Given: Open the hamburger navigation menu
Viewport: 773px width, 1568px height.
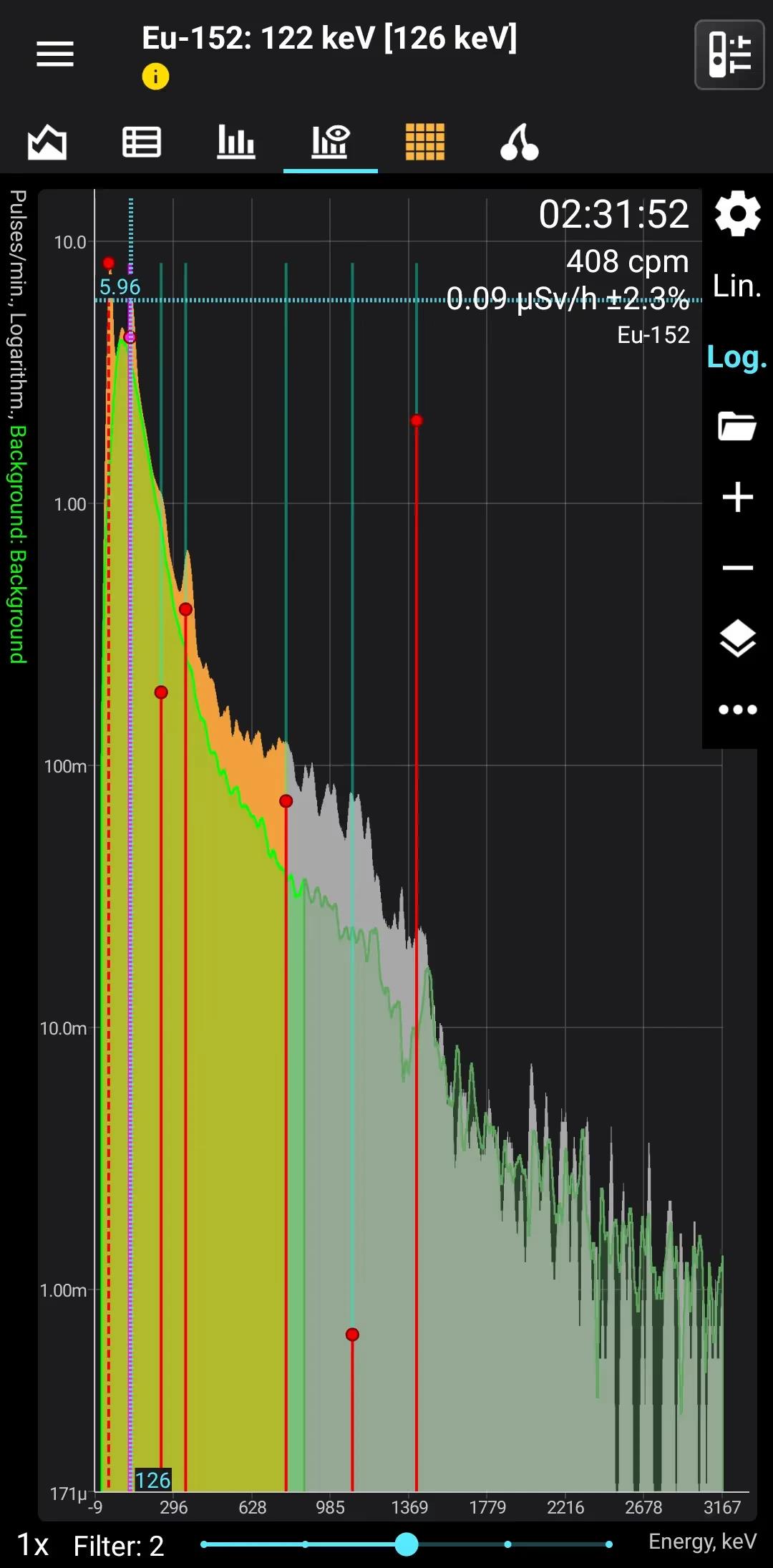Looking at the screenshot, I should click(55, 54).
